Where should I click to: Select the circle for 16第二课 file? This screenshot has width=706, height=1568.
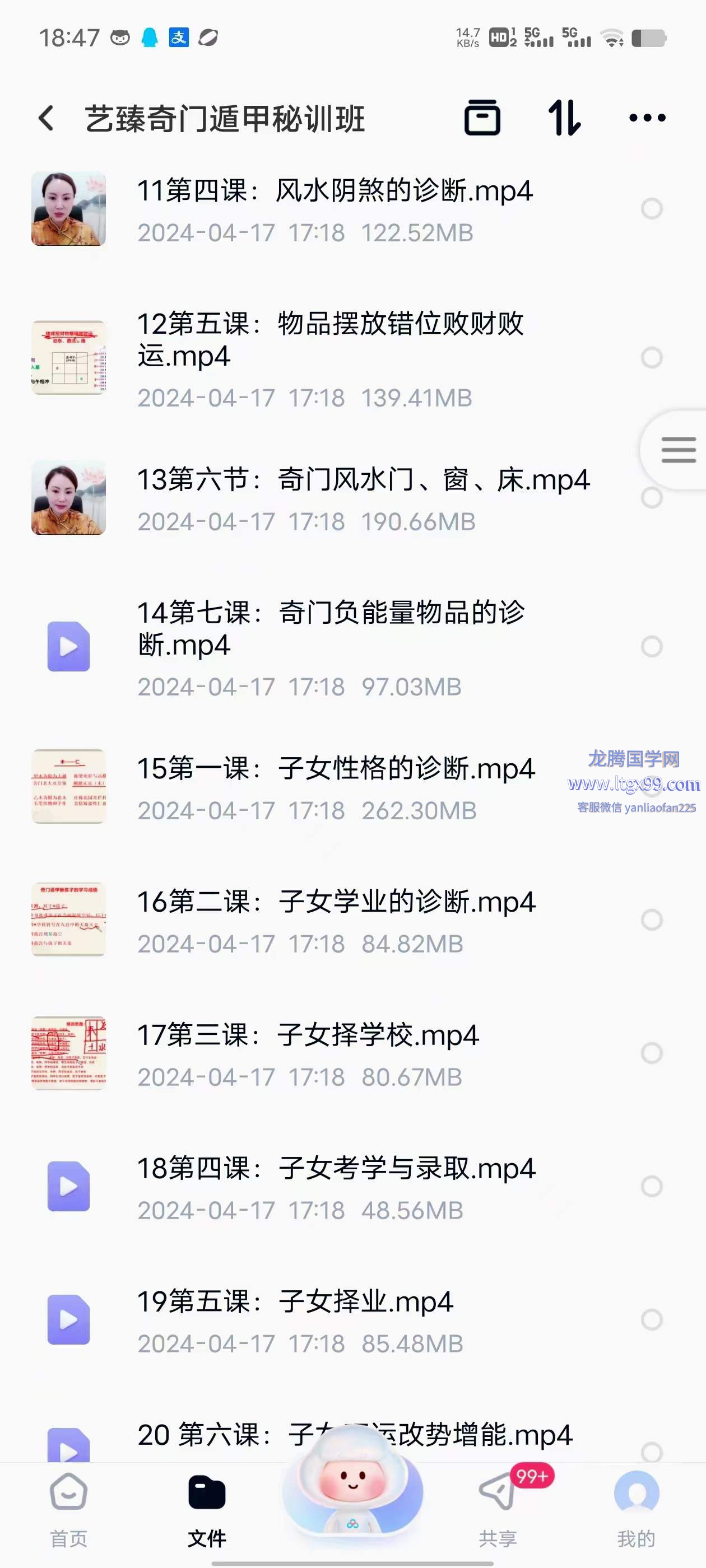pos(651,920)
